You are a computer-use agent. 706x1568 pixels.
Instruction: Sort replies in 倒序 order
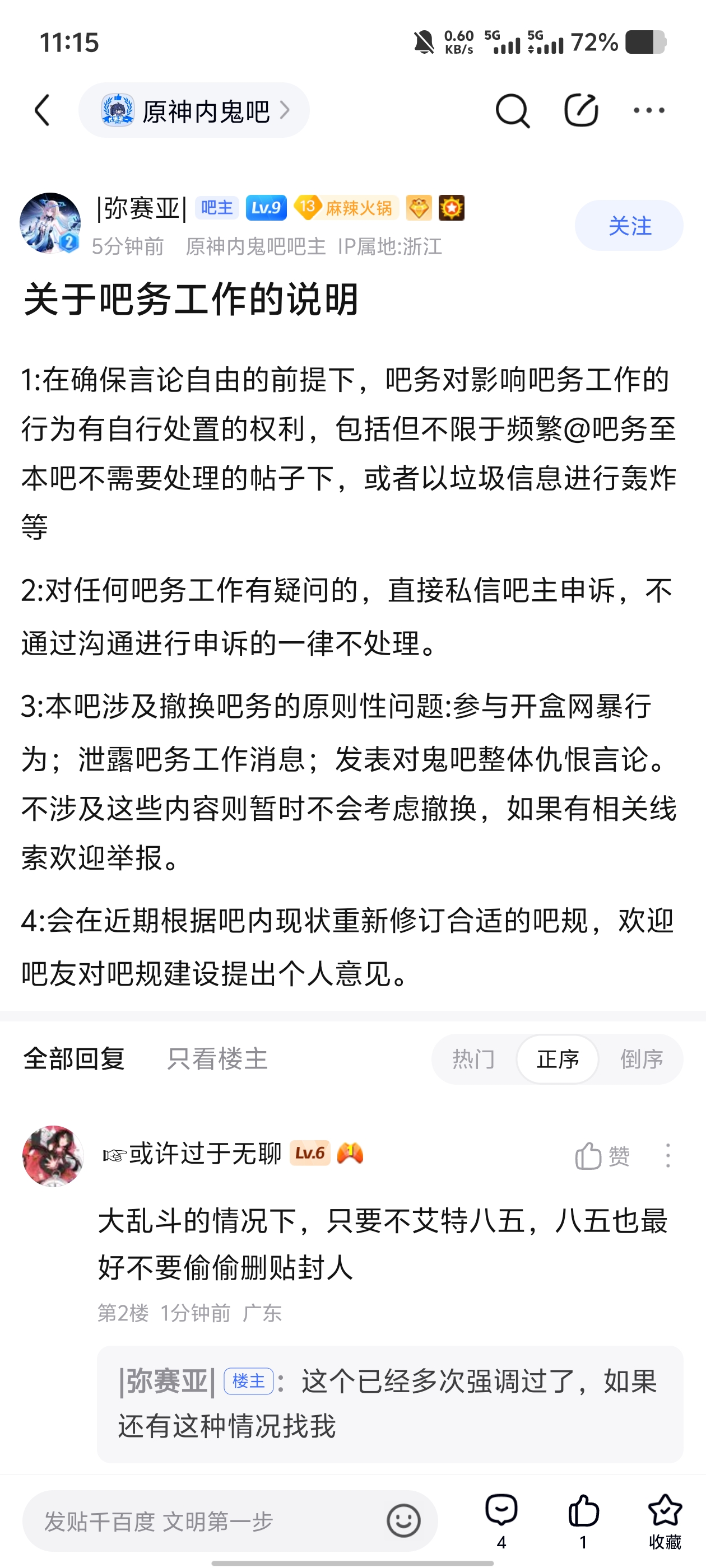(642, 1059)
